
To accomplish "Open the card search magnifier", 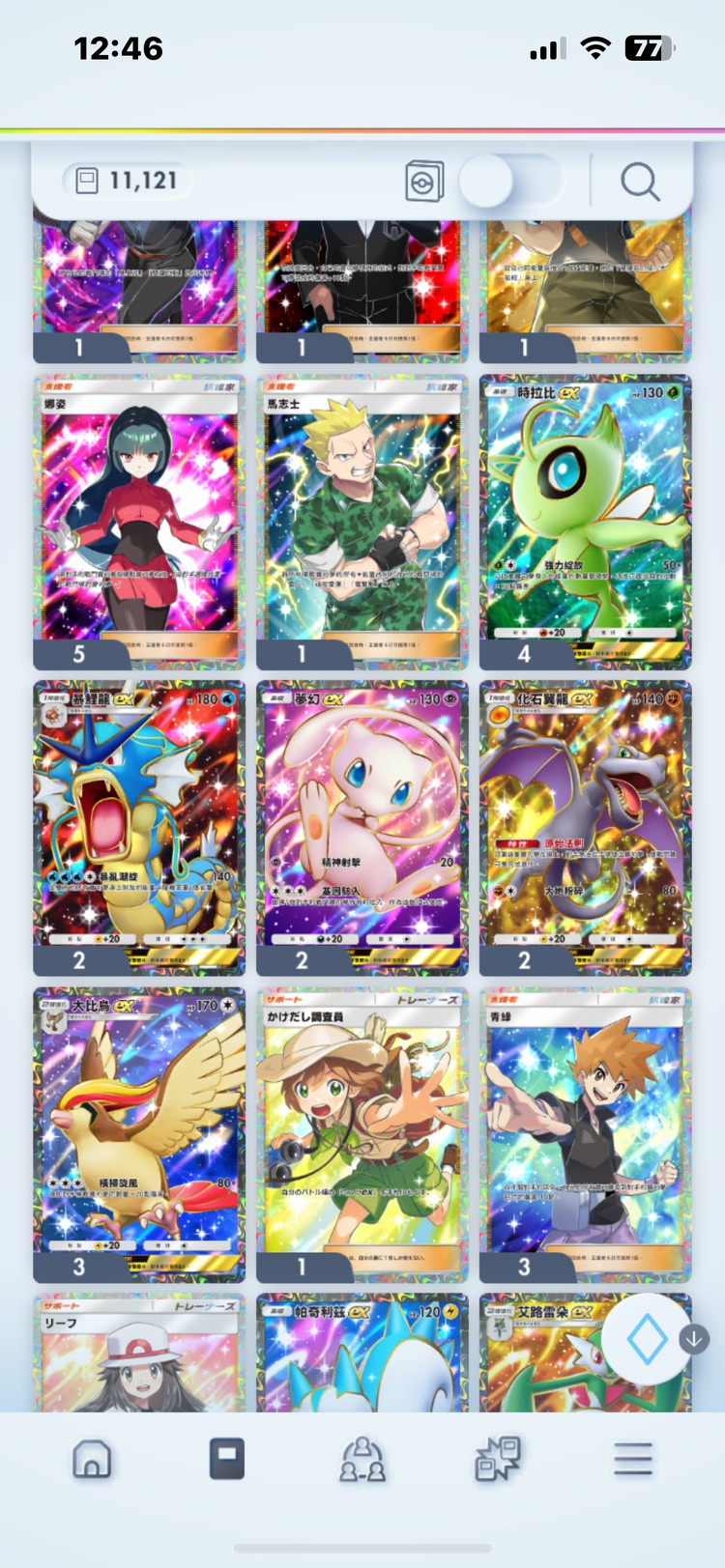I will point(639,182).
